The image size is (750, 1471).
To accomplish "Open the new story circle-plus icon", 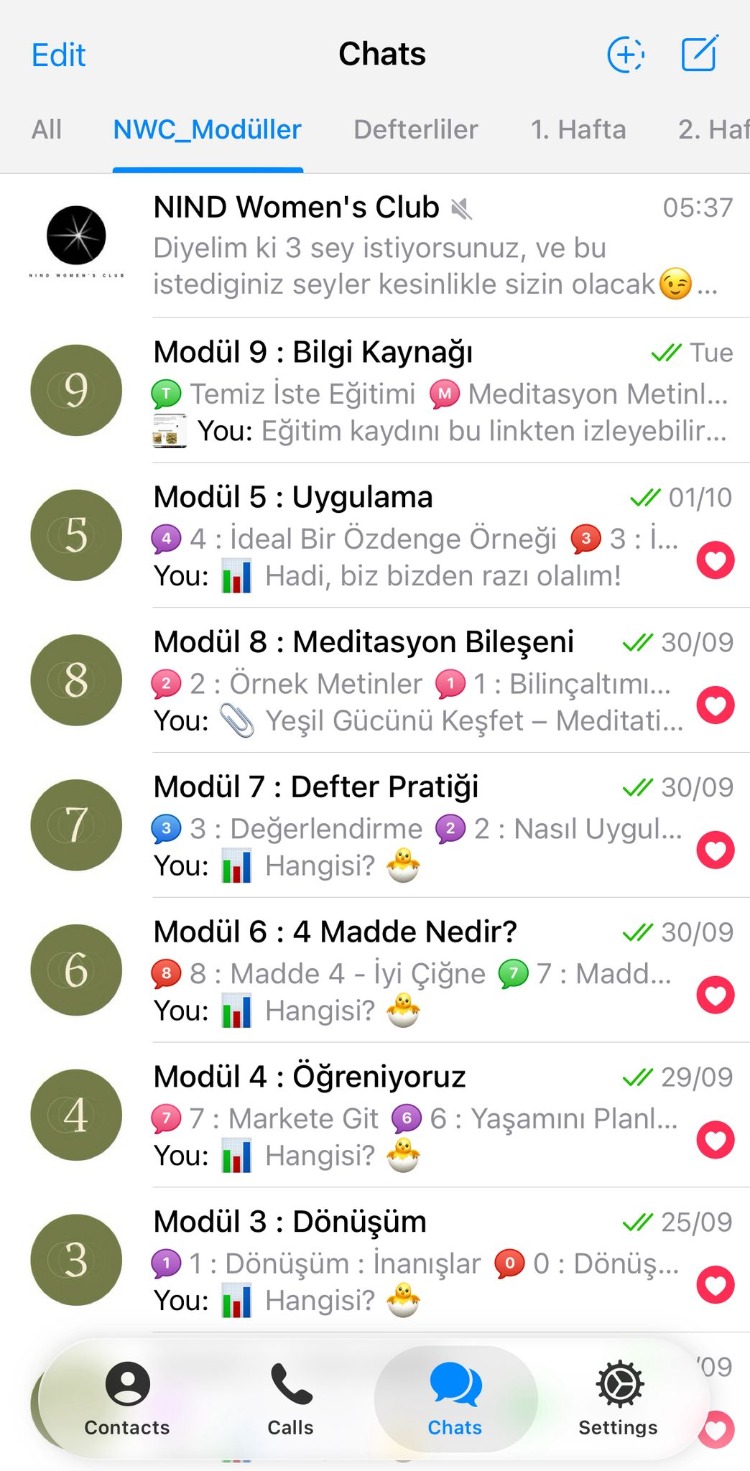I will [626, 54].
